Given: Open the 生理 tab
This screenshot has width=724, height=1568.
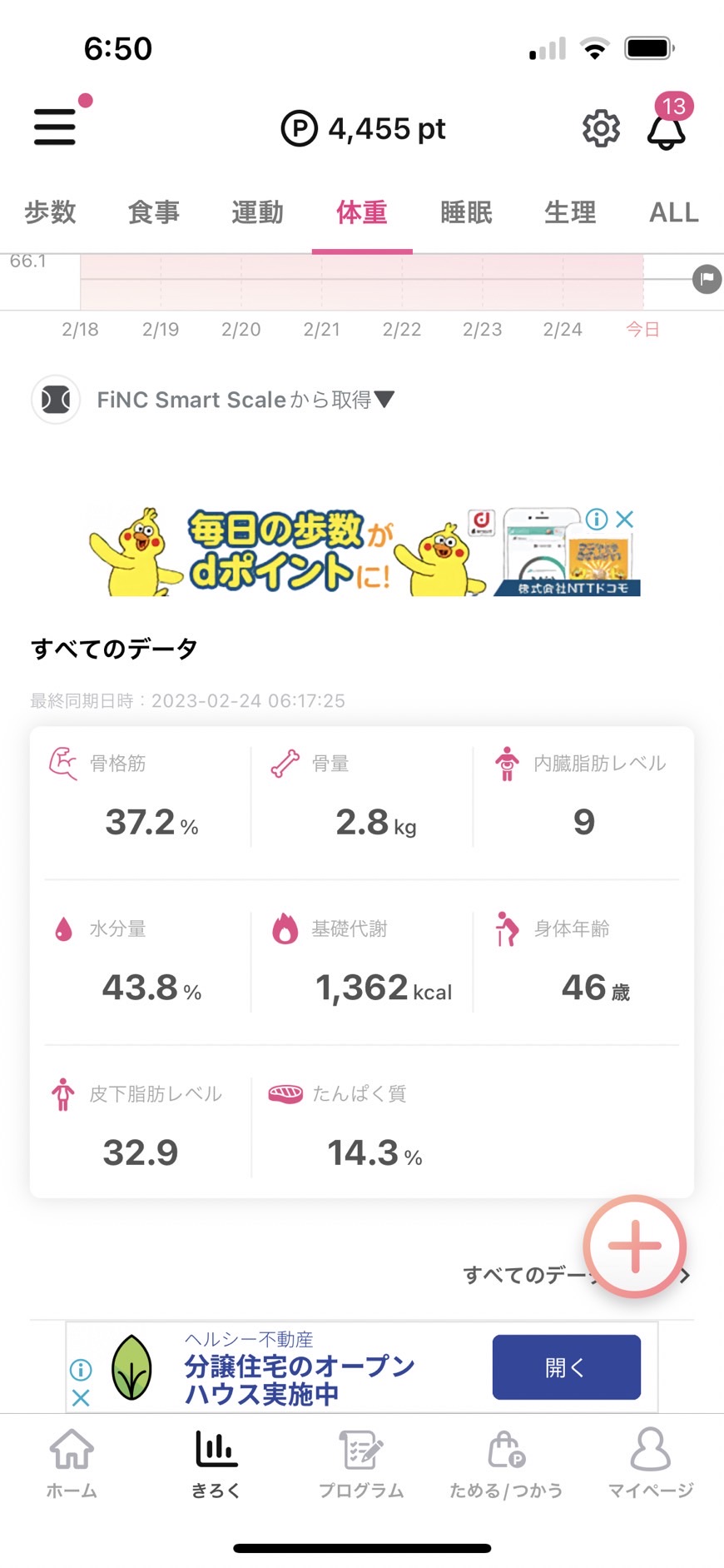Looking at the screenshot, I should [x=570, y=212].
